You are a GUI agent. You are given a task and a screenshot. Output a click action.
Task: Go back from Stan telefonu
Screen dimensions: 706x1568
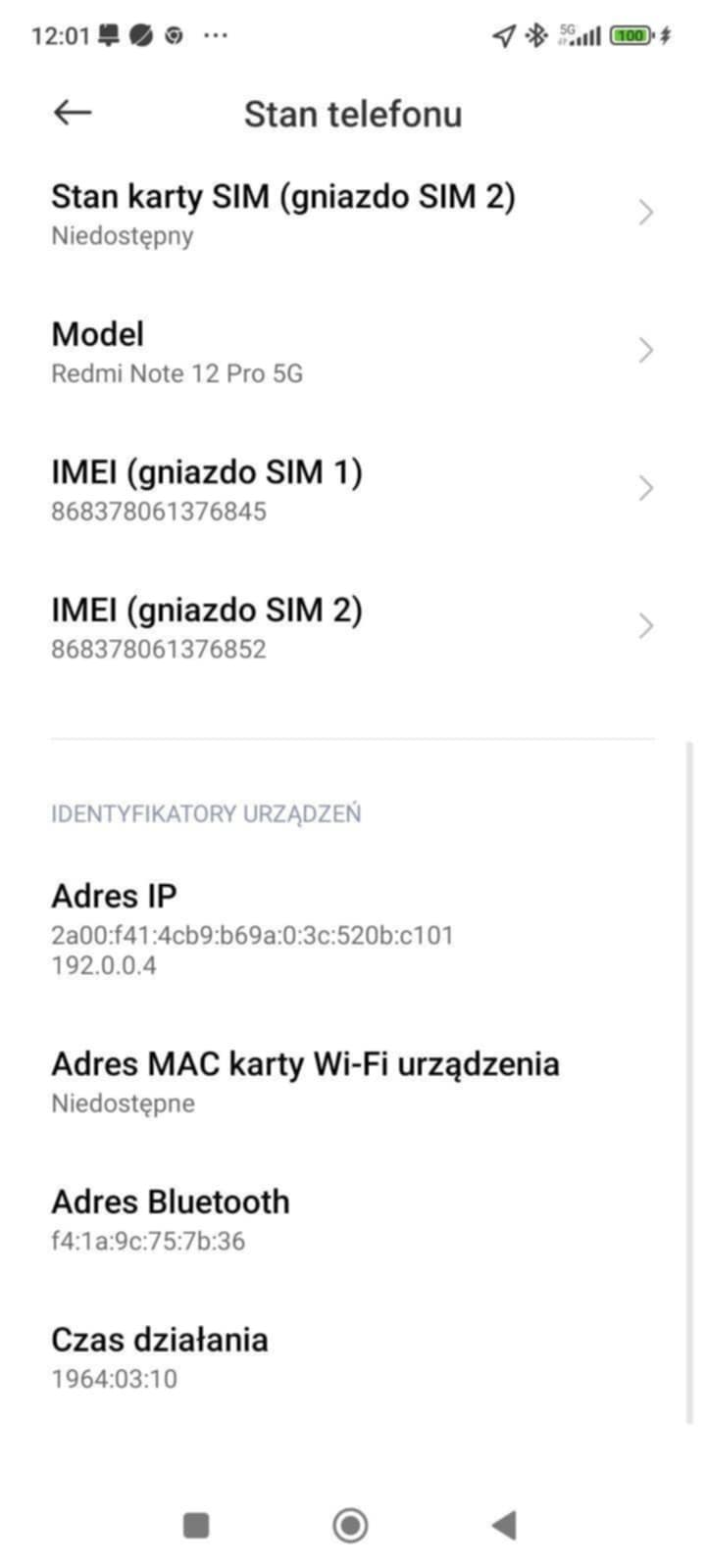click(x=72, y=113)
